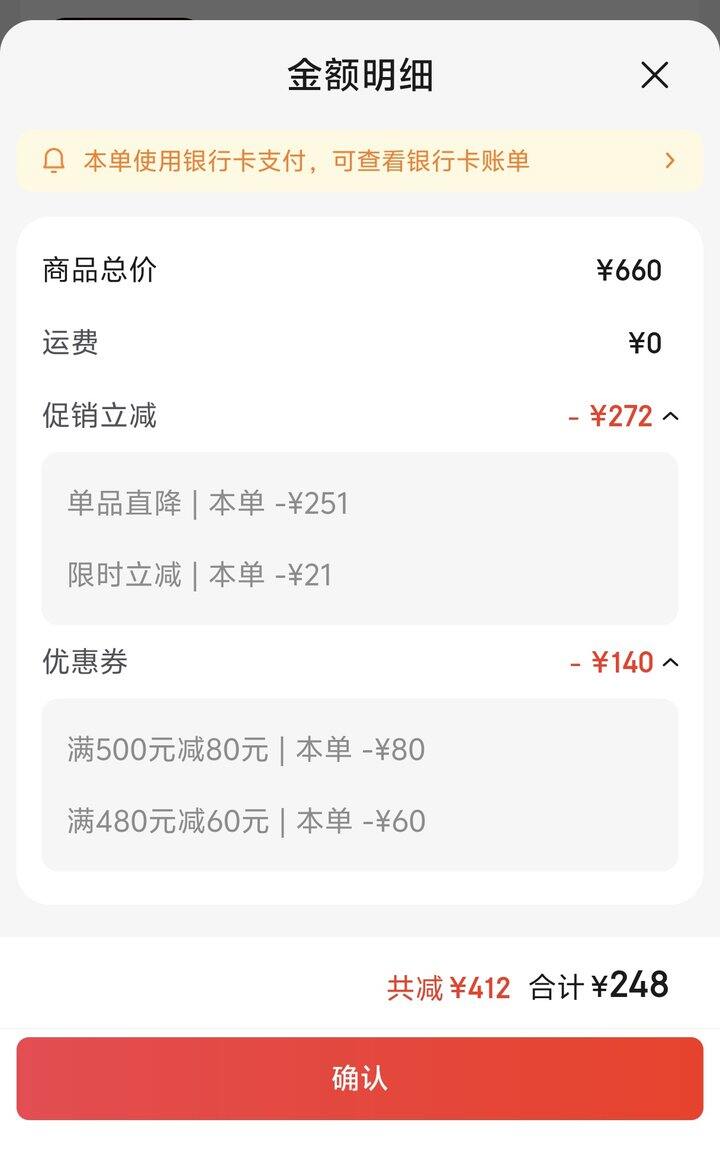The height and width of the screenshot is (1174, 720).
Task: Open the bank card bill notice banner
Action: click(360, 161)
